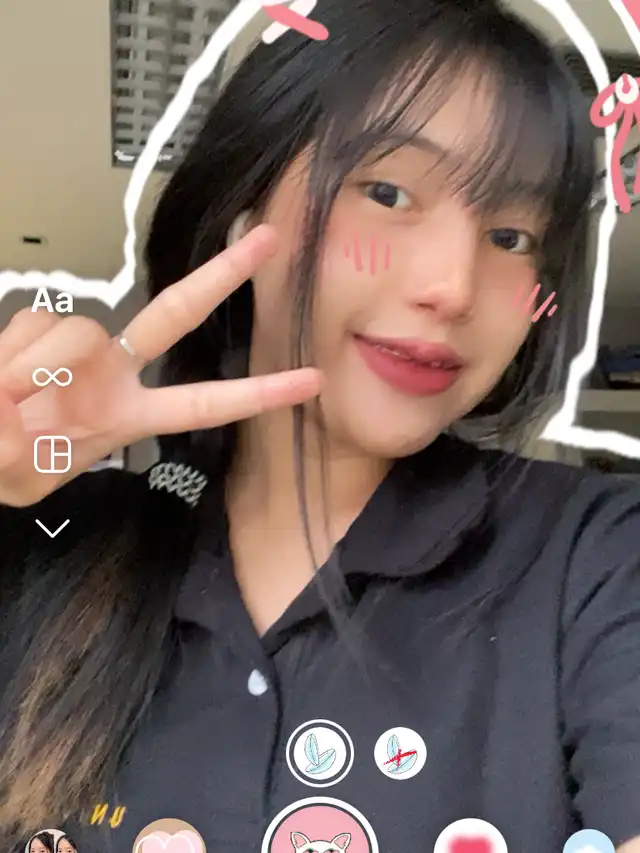Viewport: 640px width, 853px height.
Task: Open the Aa text create mode
Action: (x=52, y=301)
